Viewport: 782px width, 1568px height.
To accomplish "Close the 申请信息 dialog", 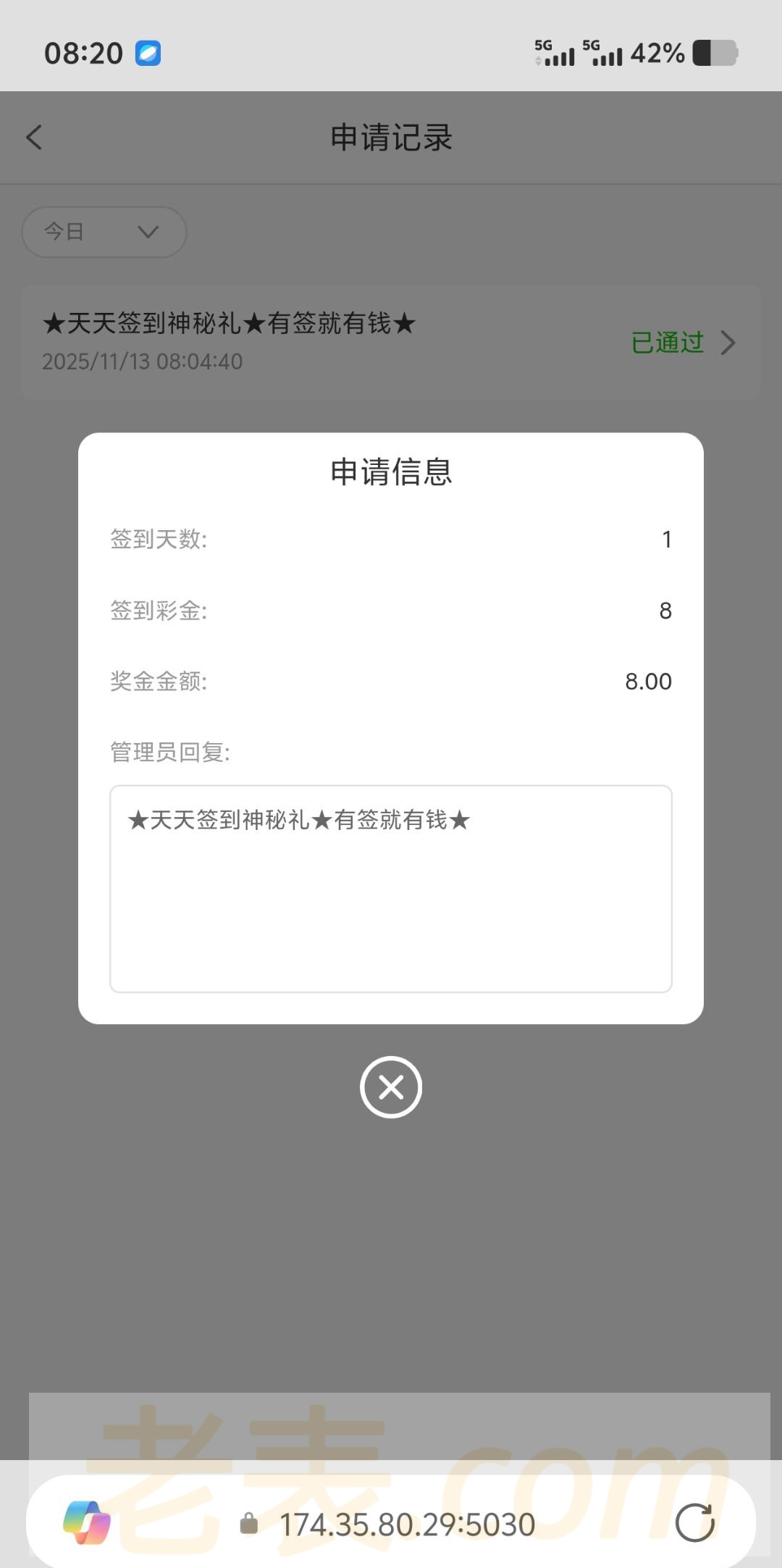I will tap(391, 1087).
